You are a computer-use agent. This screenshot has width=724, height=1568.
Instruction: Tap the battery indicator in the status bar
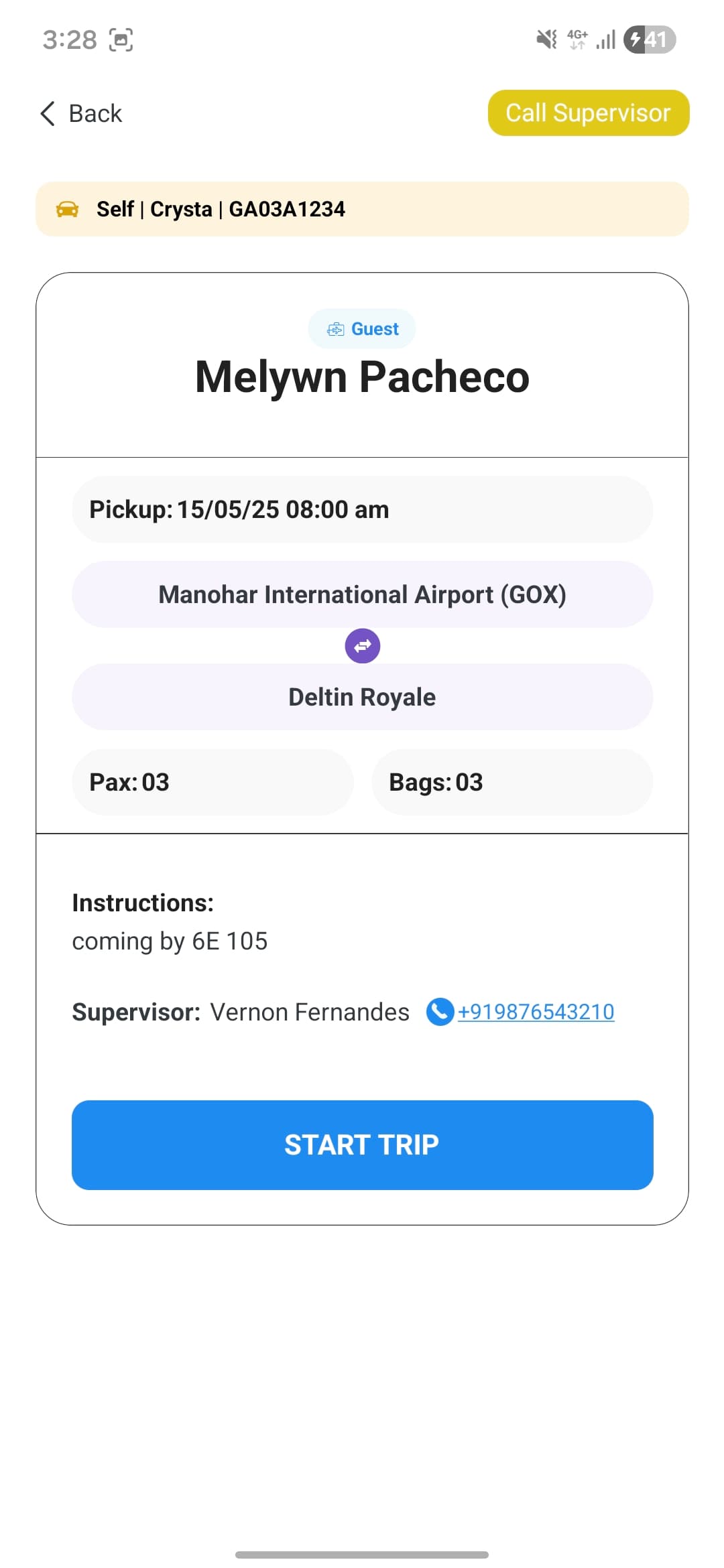click(x=647, y=40)
